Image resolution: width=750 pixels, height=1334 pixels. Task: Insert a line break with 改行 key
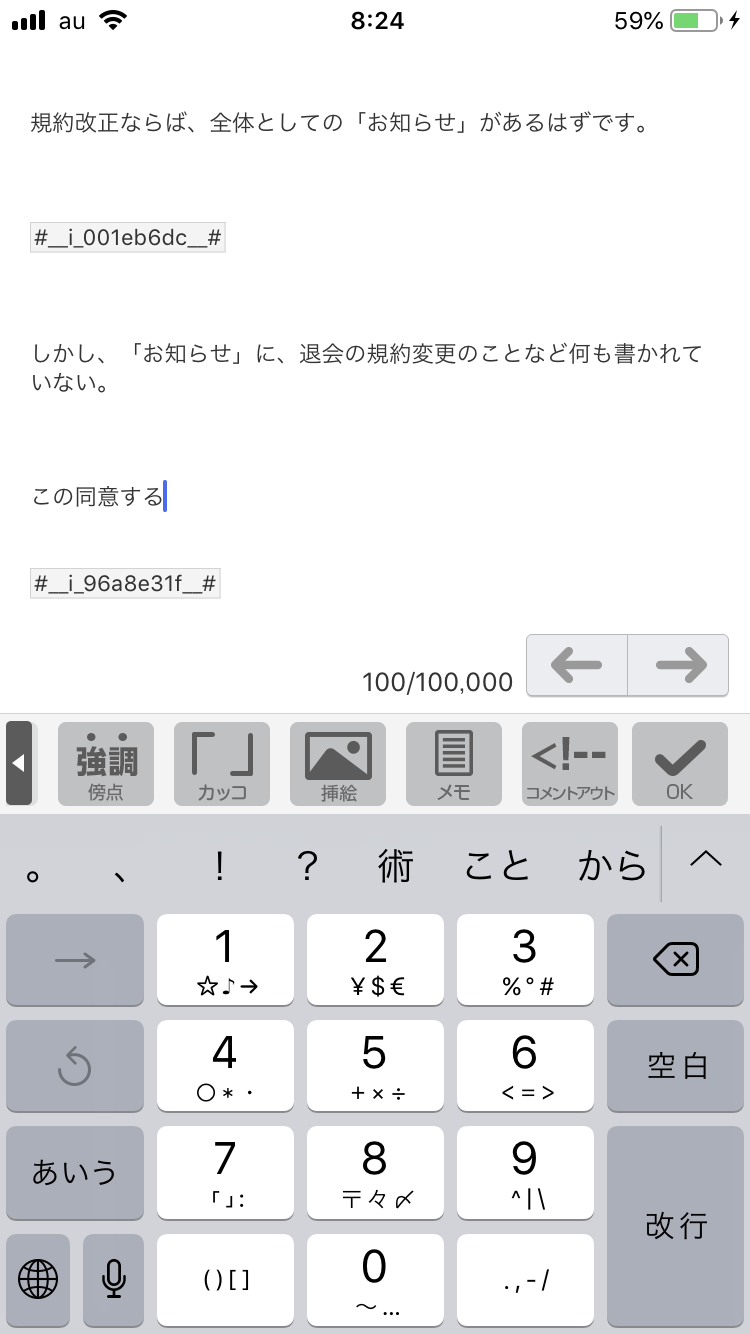[x=675, y=1225]
